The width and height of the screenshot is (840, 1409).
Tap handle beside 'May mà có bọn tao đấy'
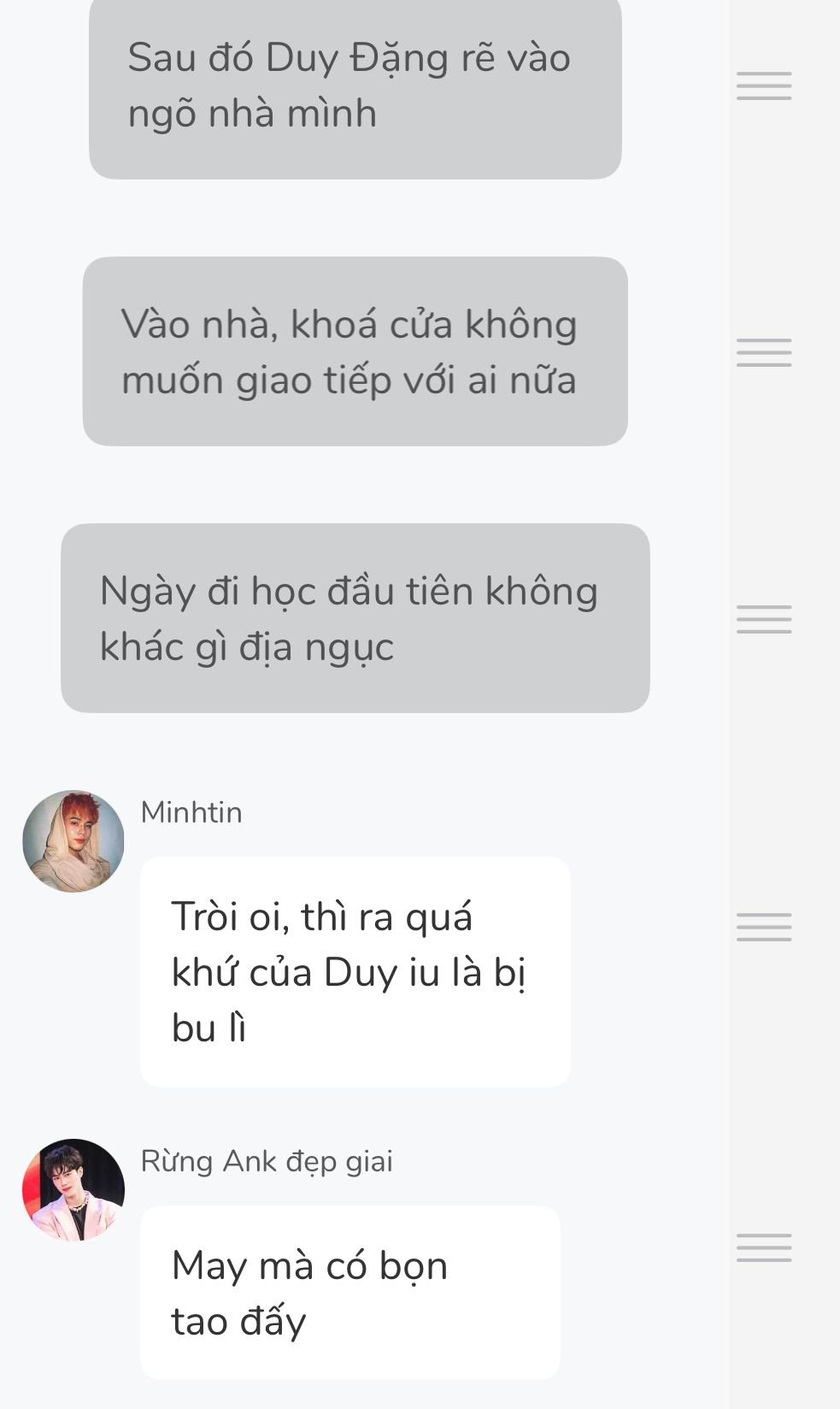(764, 1247)
